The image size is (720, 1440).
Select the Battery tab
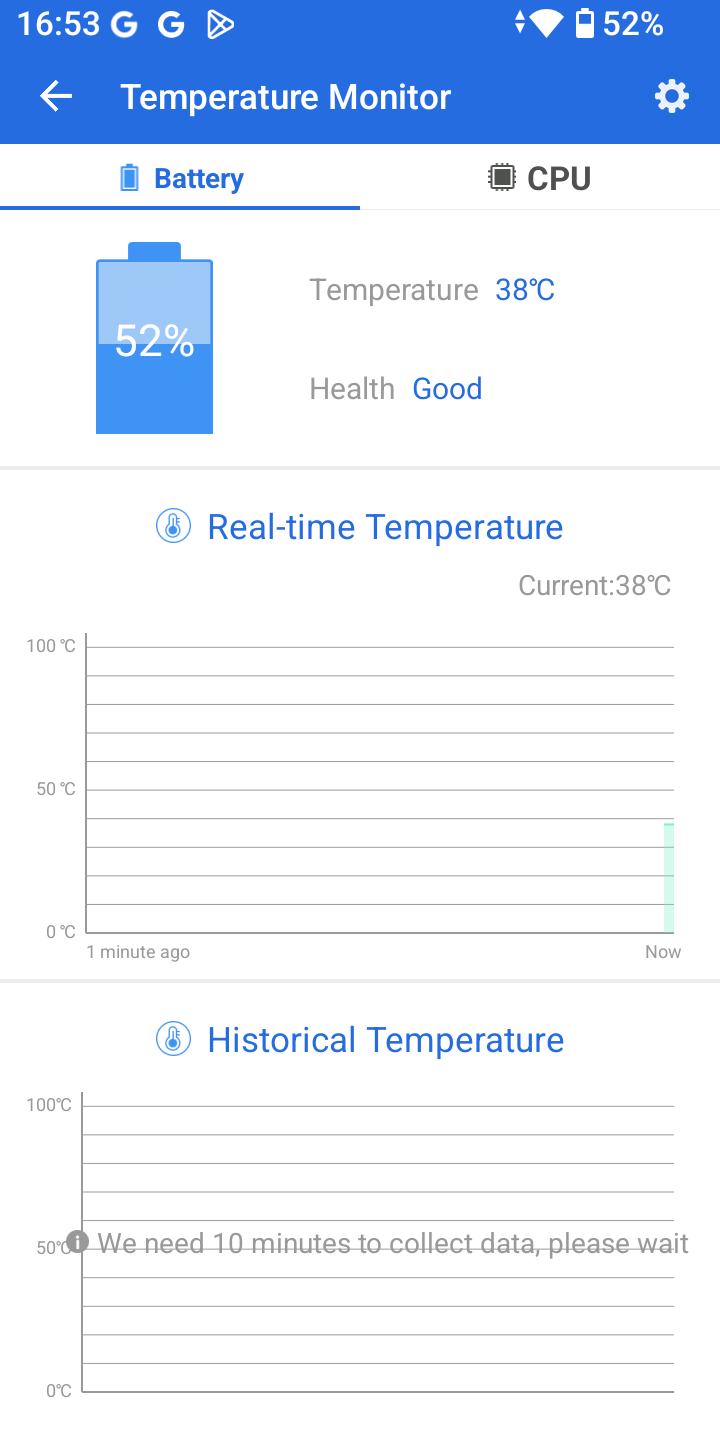(x=180, y=178)
